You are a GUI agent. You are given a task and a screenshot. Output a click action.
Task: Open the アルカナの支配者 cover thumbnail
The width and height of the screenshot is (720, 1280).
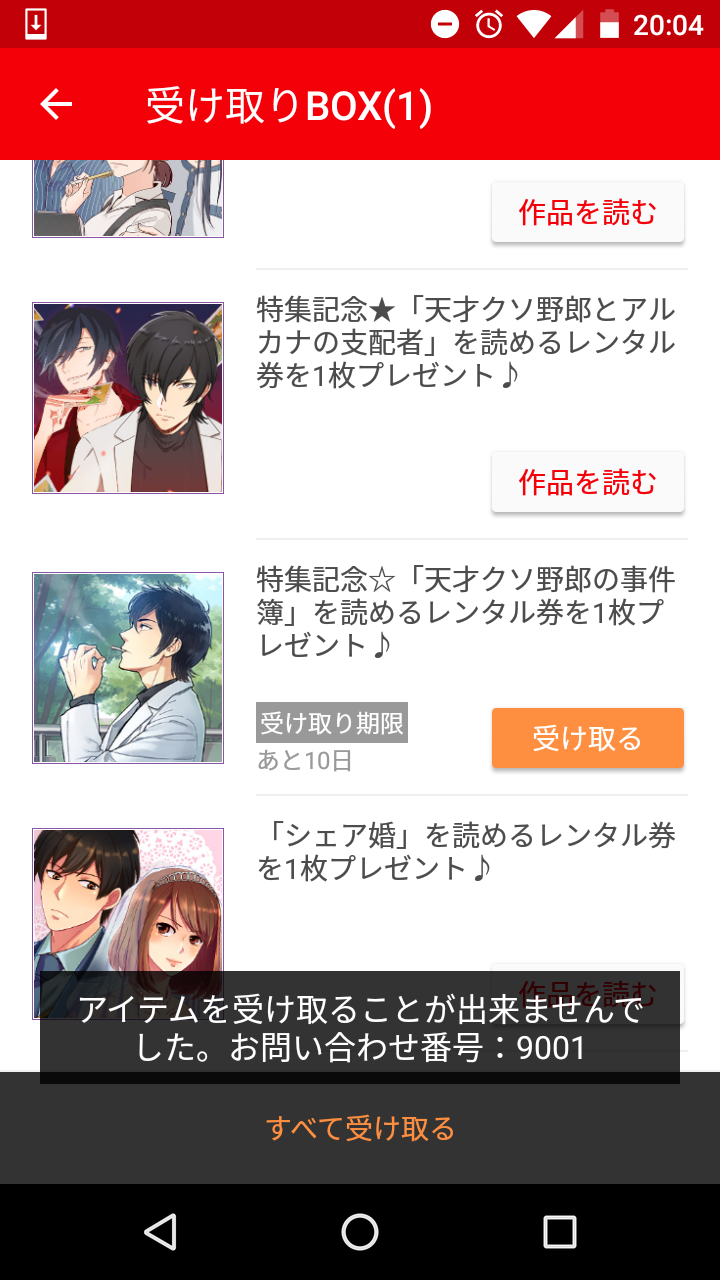tap(128, 398)
